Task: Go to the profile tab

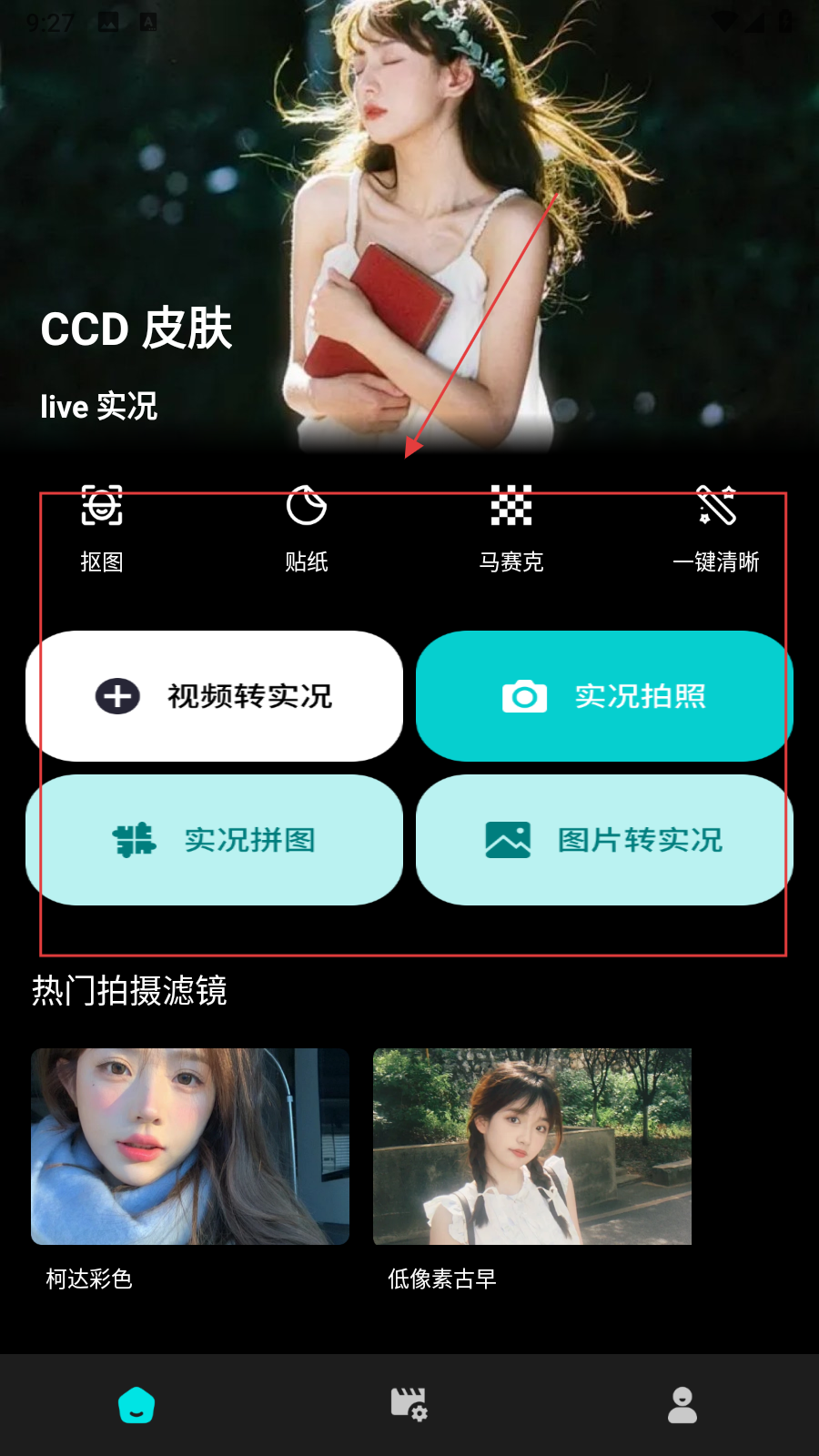Action: (x=682, y=1405)
